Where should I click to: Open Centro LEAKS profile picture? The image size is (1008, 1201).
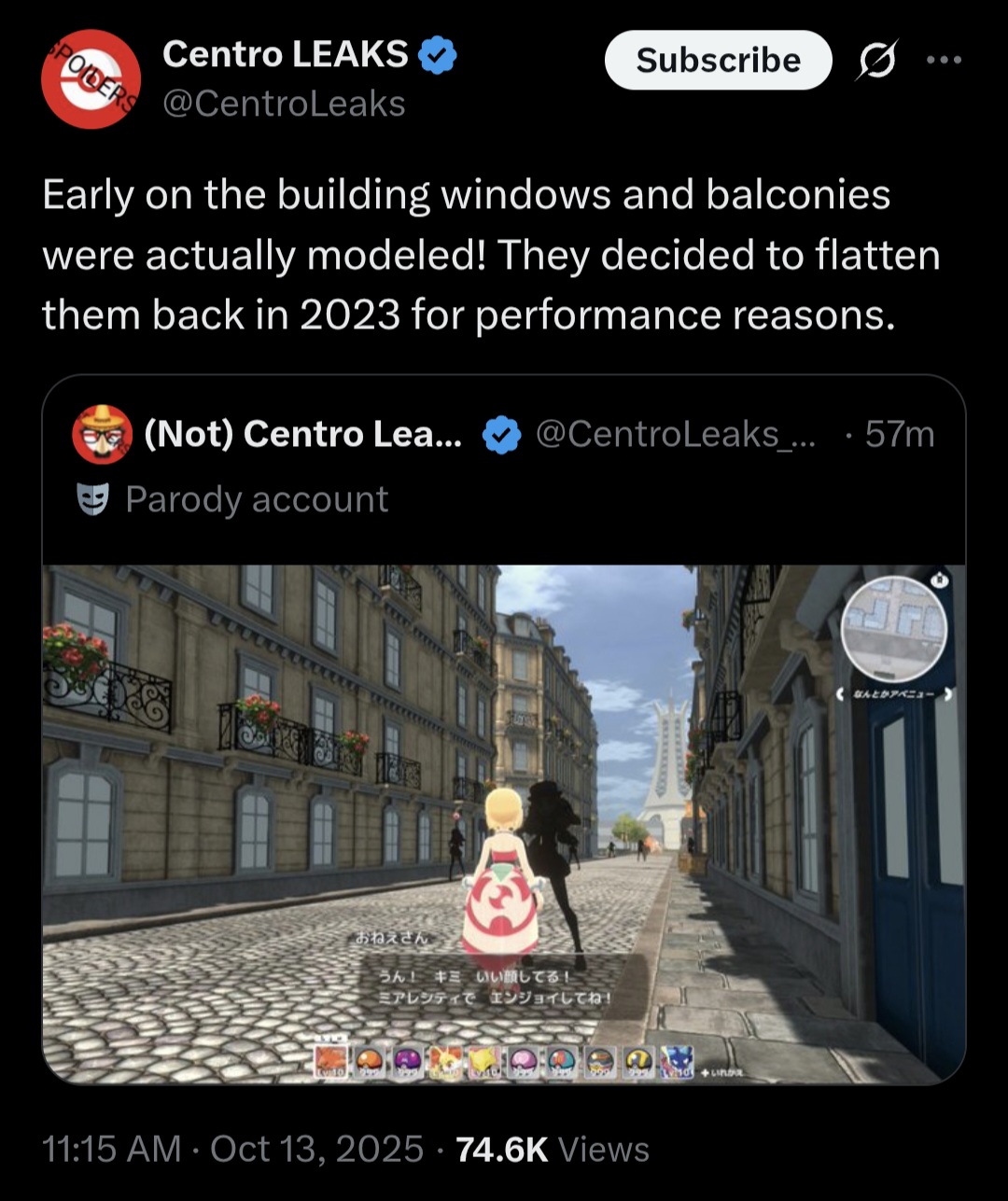[x=91, y=78]
